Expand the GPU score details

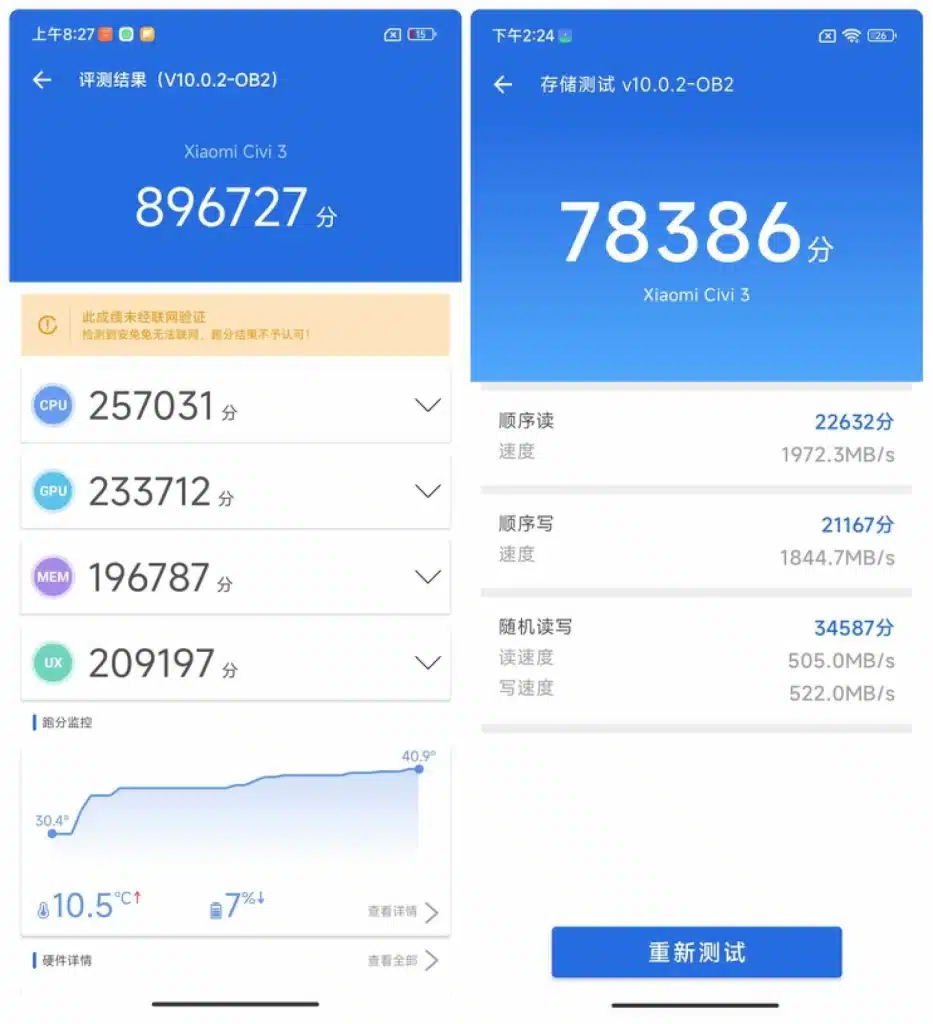coord(428,491)
